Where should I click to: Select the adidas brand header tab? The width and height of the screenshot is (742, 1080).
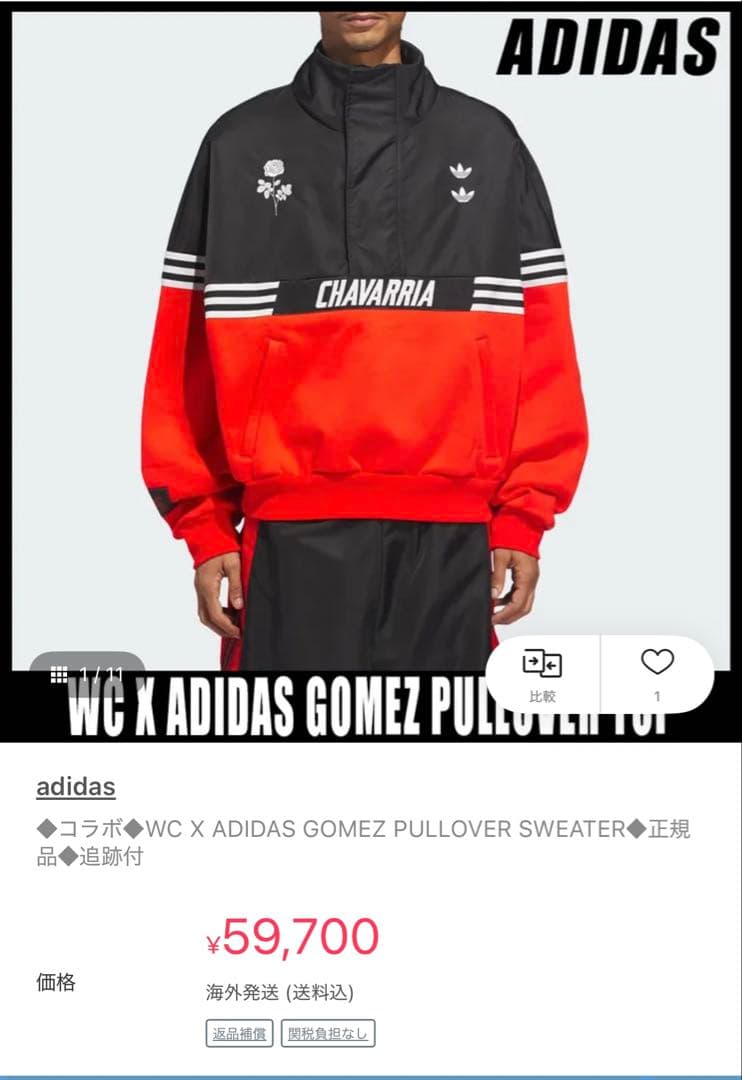point(77,787)
